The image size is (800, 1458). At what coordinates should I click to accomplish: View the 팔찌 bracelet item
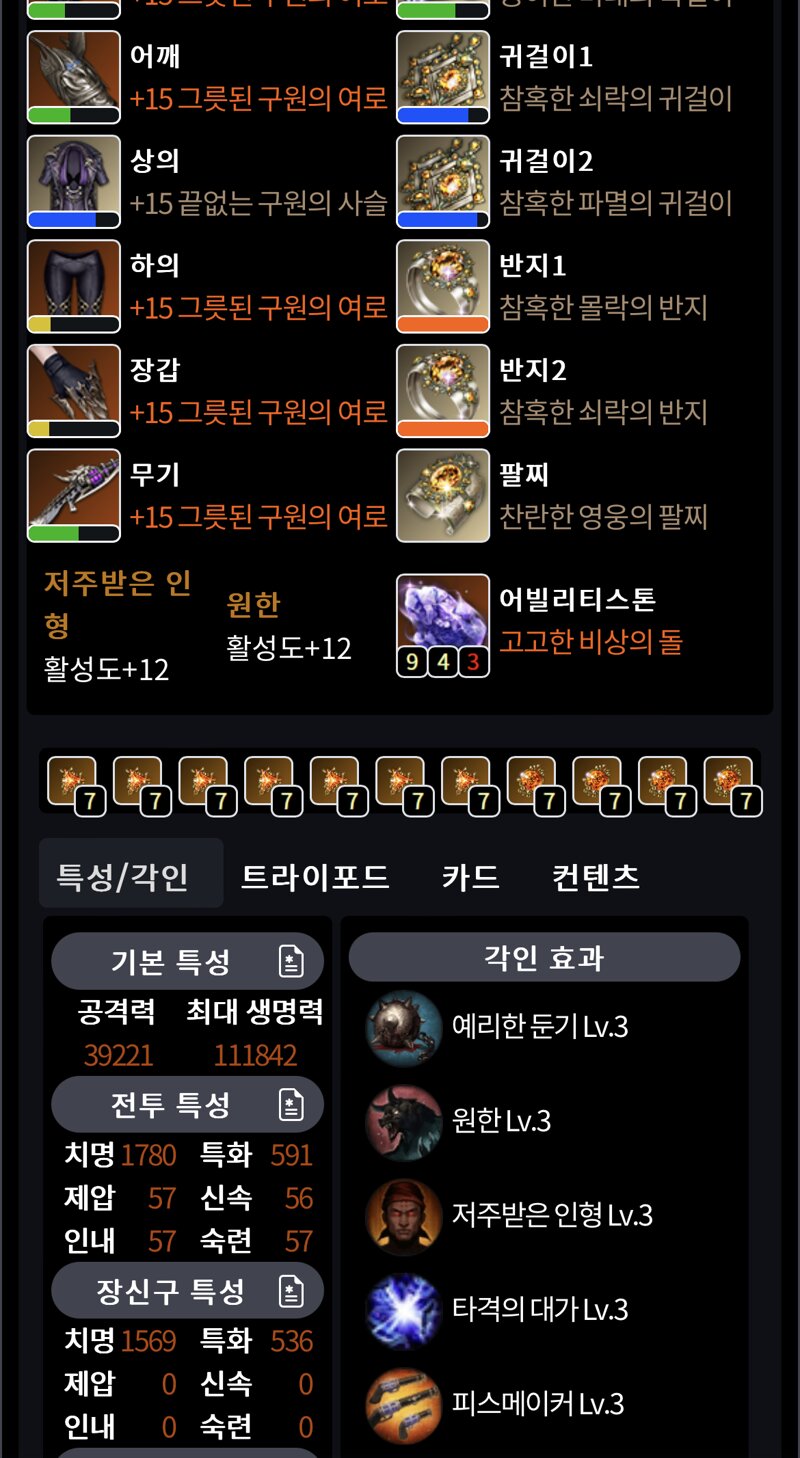point(443,495)
